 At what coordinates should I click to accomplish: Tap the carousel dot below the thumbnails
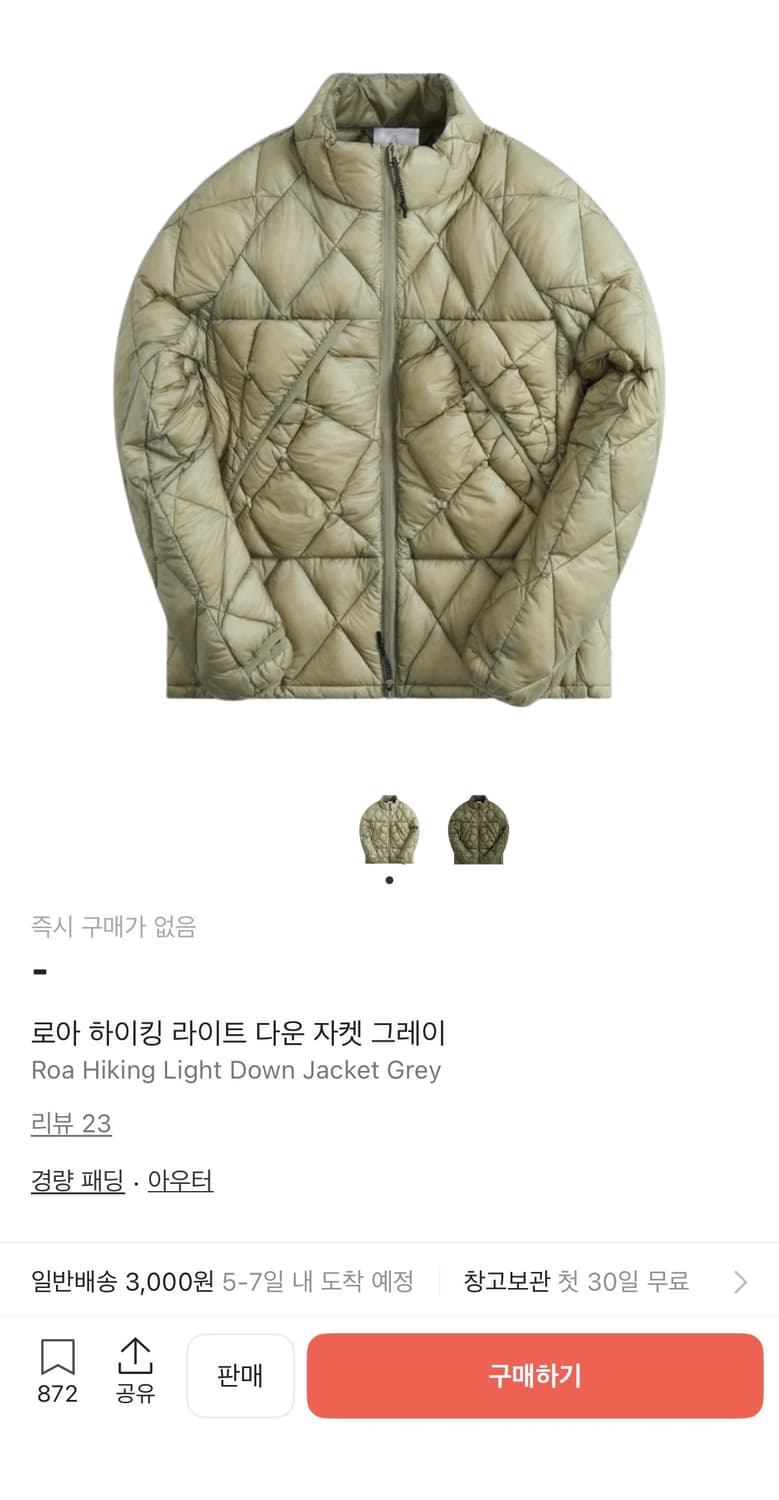click(x=390, y=880)
